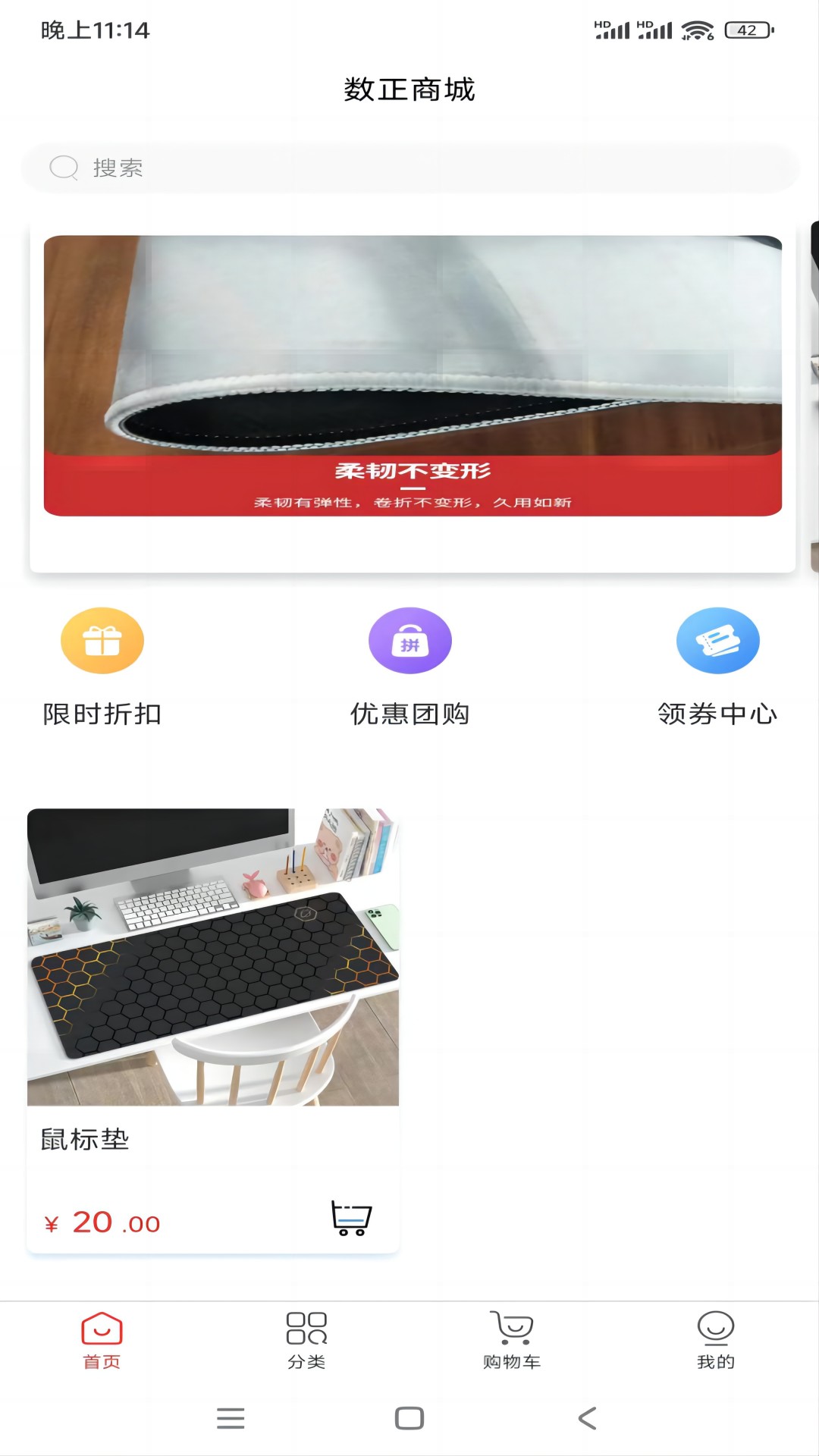The height and width of the screenshot is (1456, 819).
Task: Tap the 限时折扣 gift icon
Action: (x=103, y=640)
